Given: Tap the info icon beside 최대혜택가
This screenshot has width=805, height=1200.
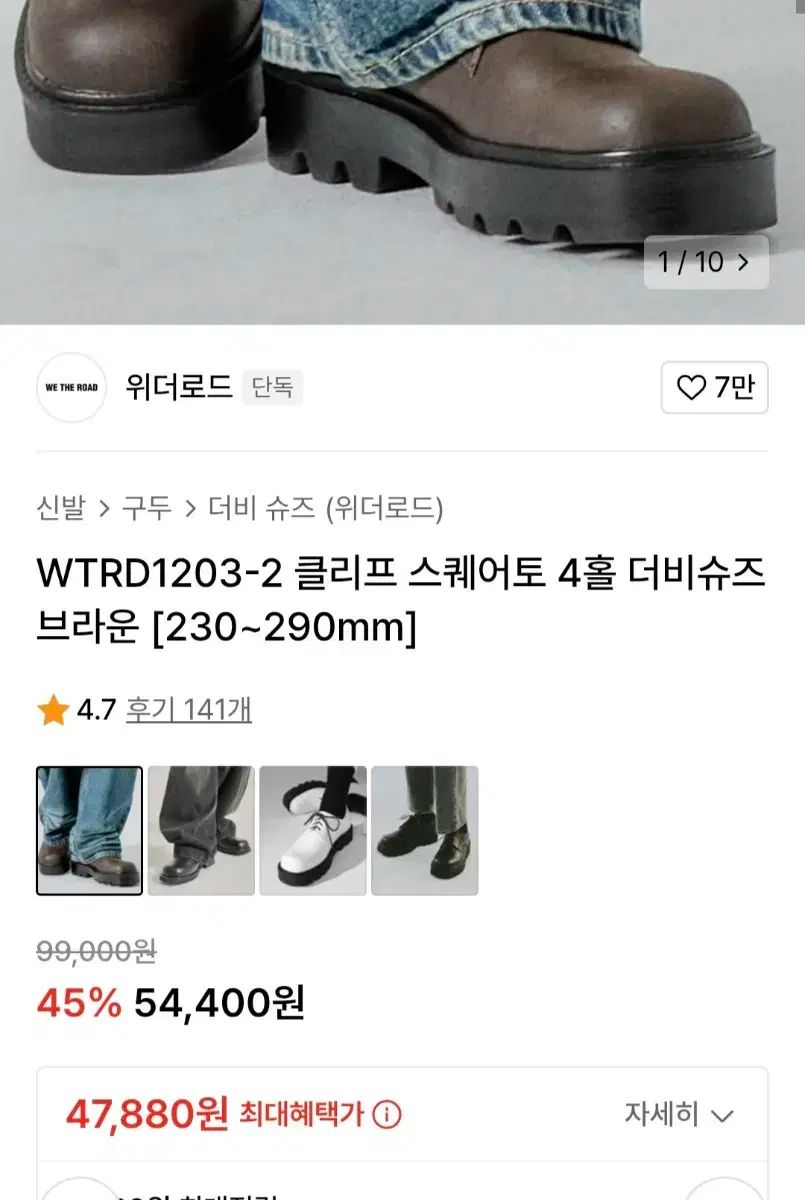Looking at the screenshot, I should click(x=387, y=1114).
